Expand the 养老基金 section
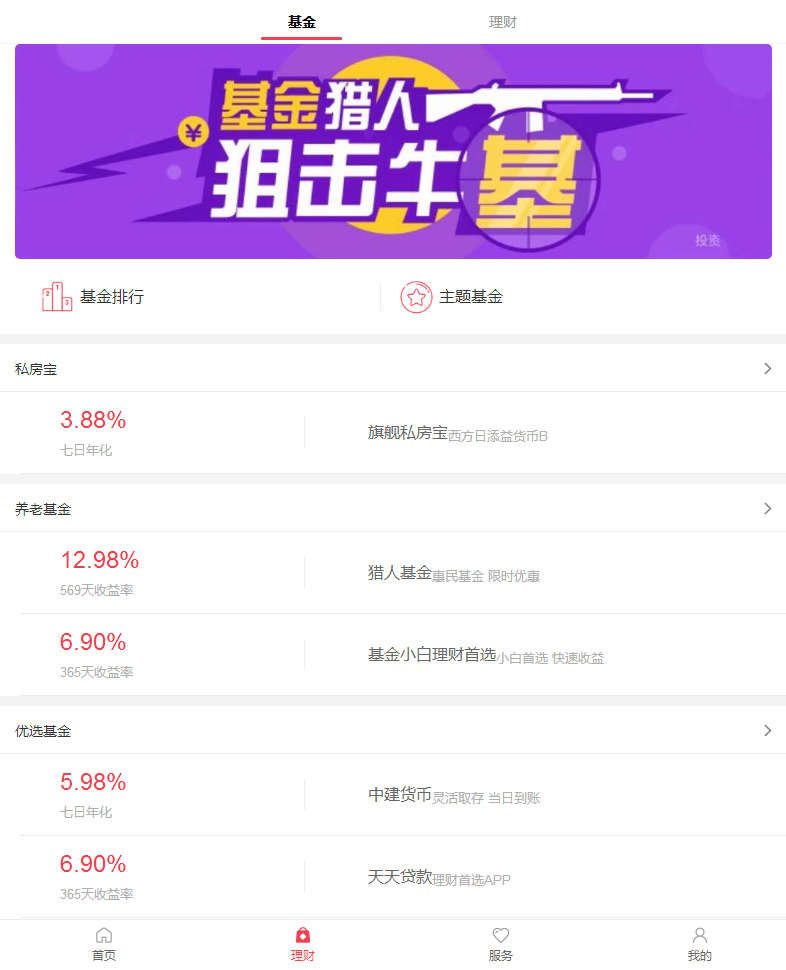 click(767, 509)
